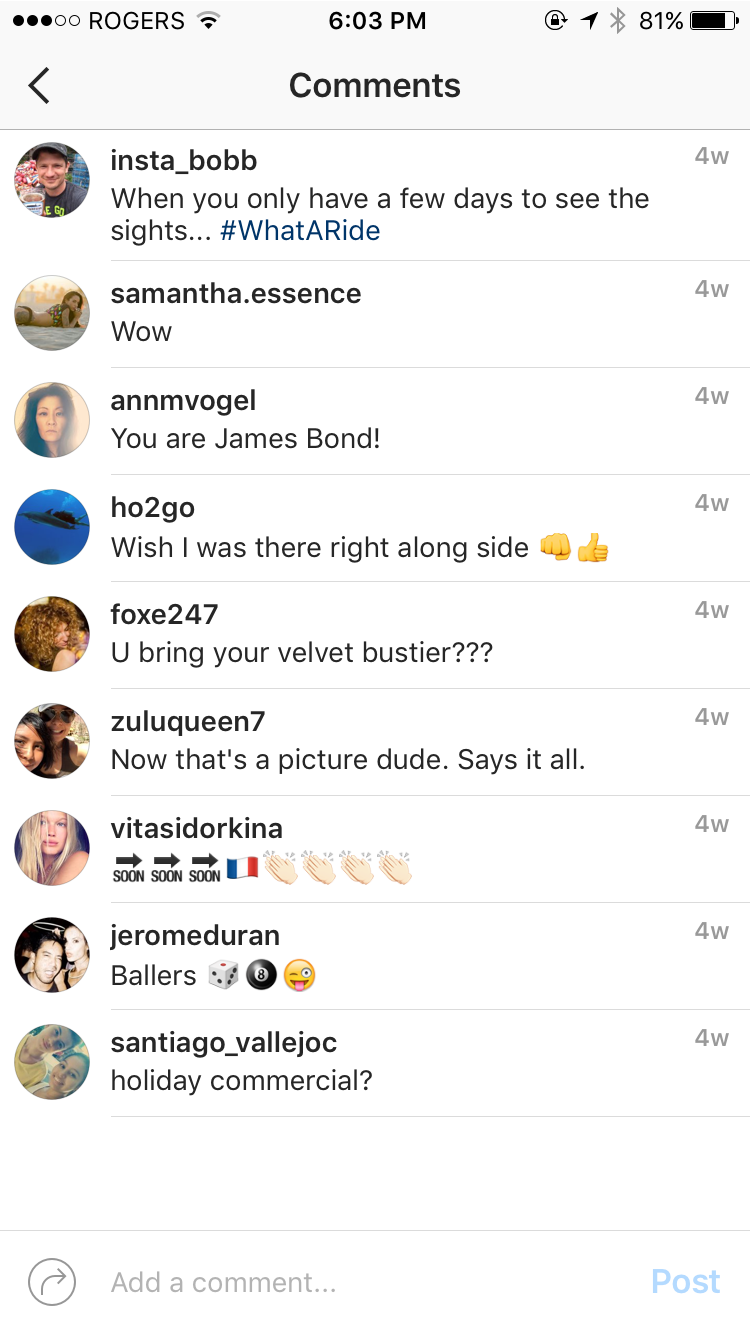750x1334 pixels.
Task: View samantha.essence's profile picture
Action: (52, 313)
